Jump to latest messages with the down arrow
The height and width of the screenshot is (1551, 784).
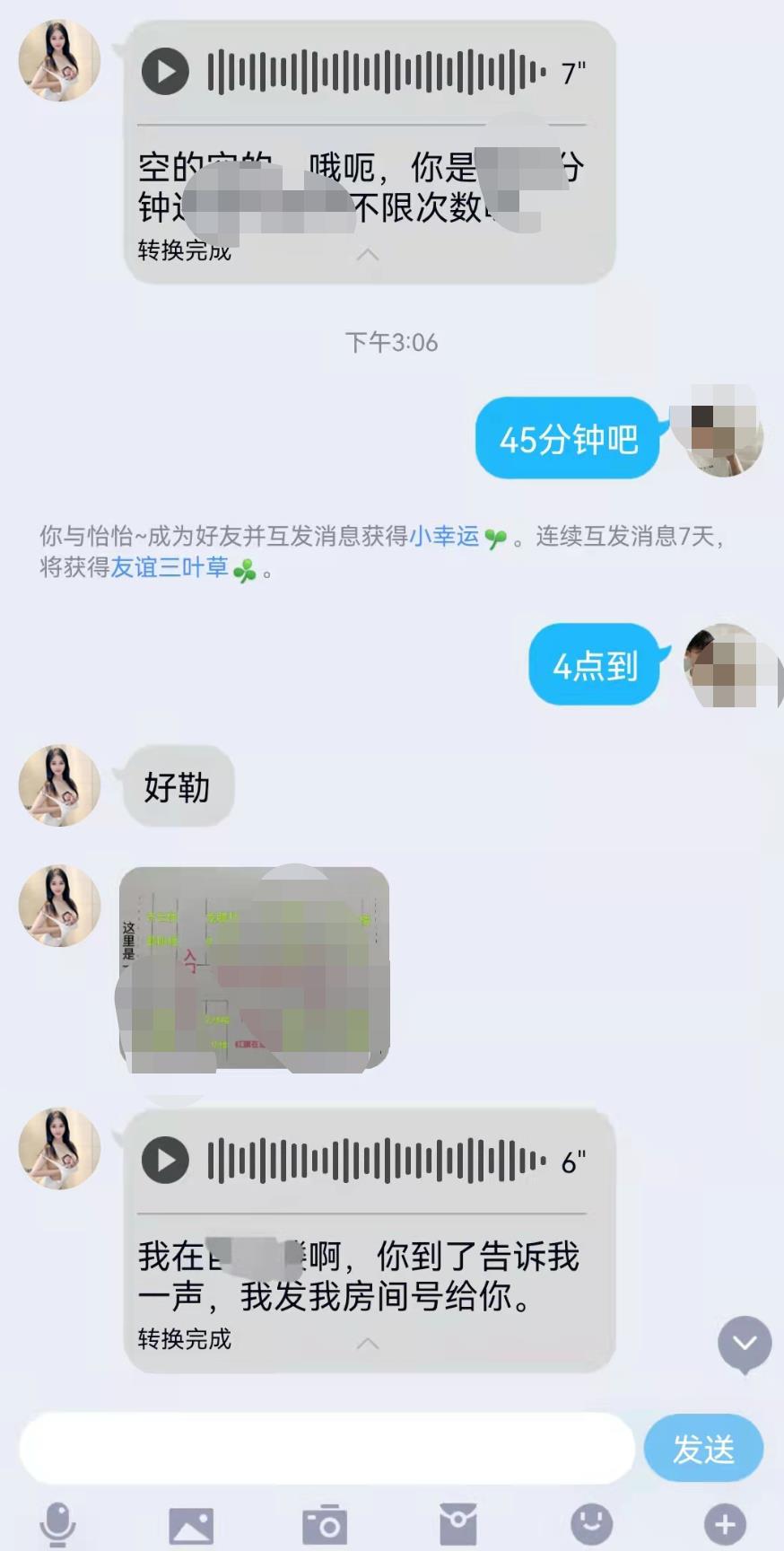click(745, 1344)
